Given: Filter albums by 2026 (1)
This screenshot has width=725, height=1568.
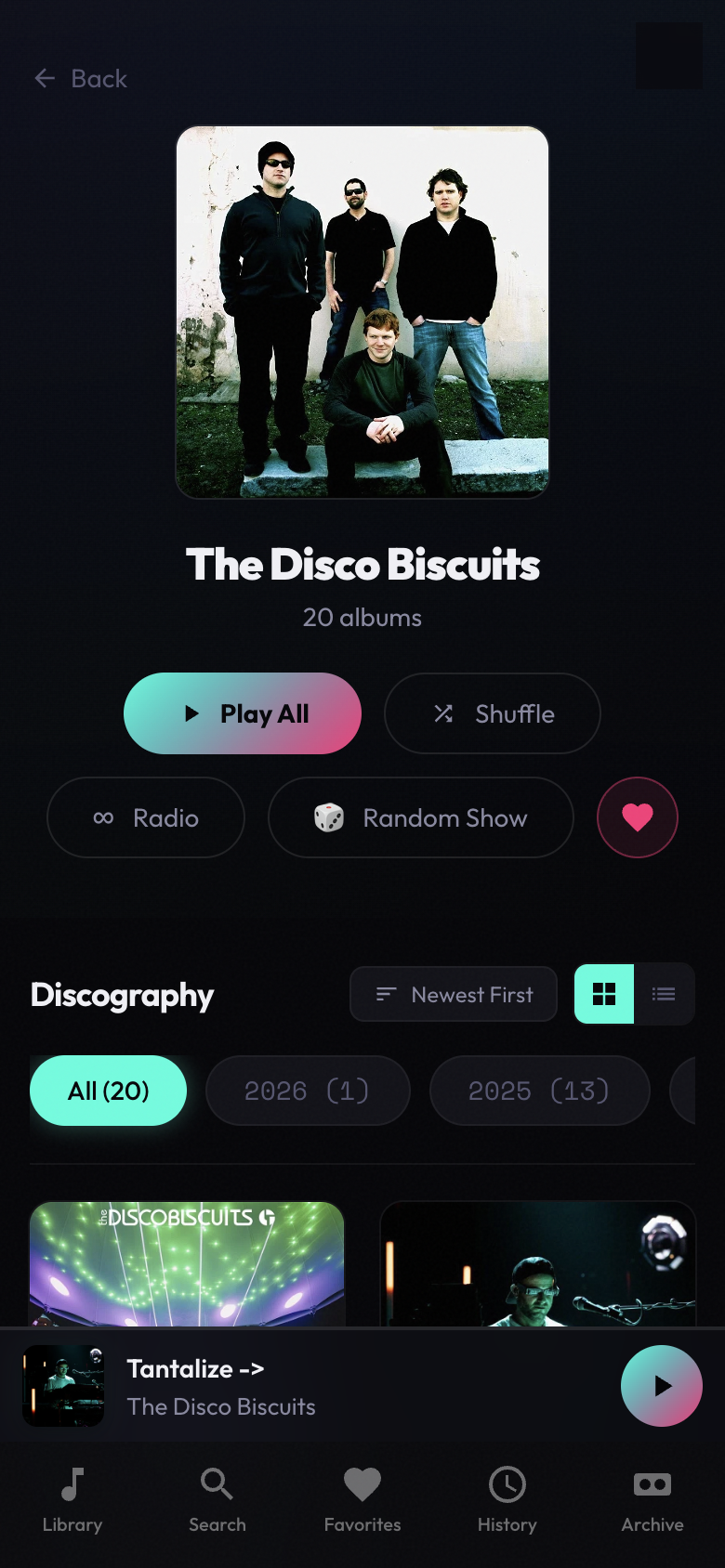Looking at the screenshot, I should [308, 1091].
